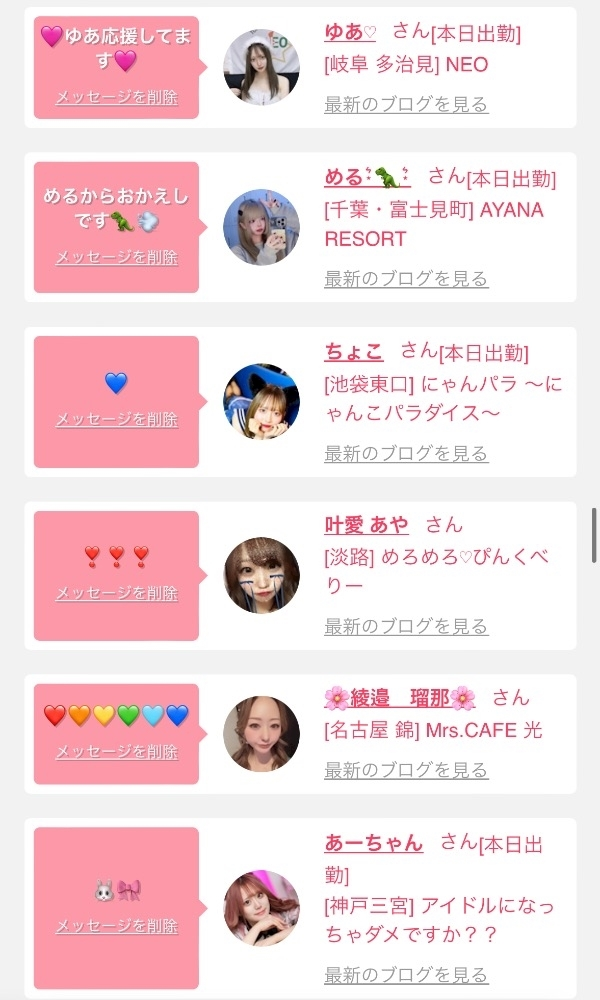This screenshot has width=600, height=1000.
Task: Open 綾邉 瑠那's profile name link
Action: pyautogui.click(x=400, y=698)
